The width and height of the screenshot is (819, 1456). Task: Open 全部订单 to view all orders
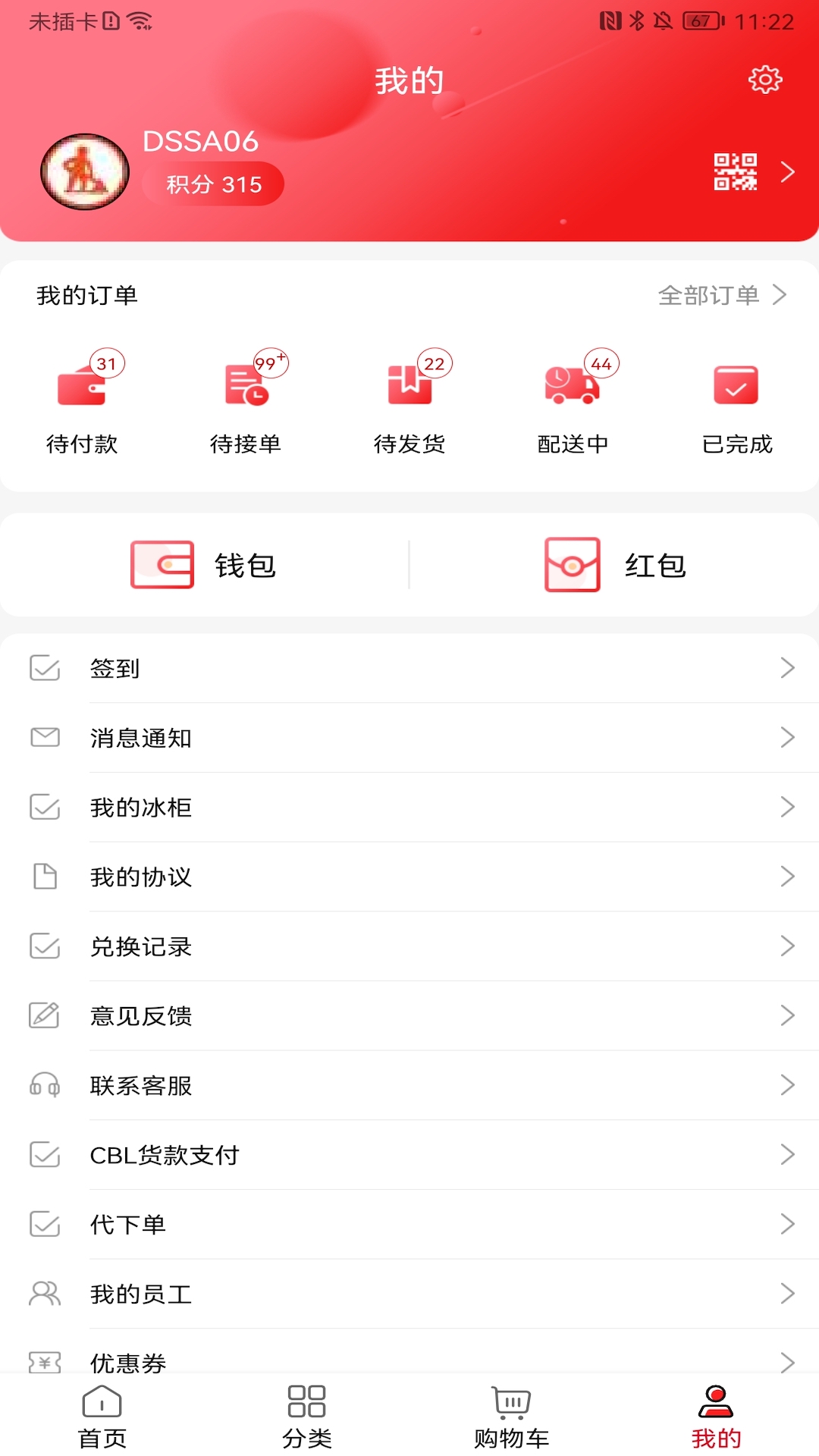709,296
